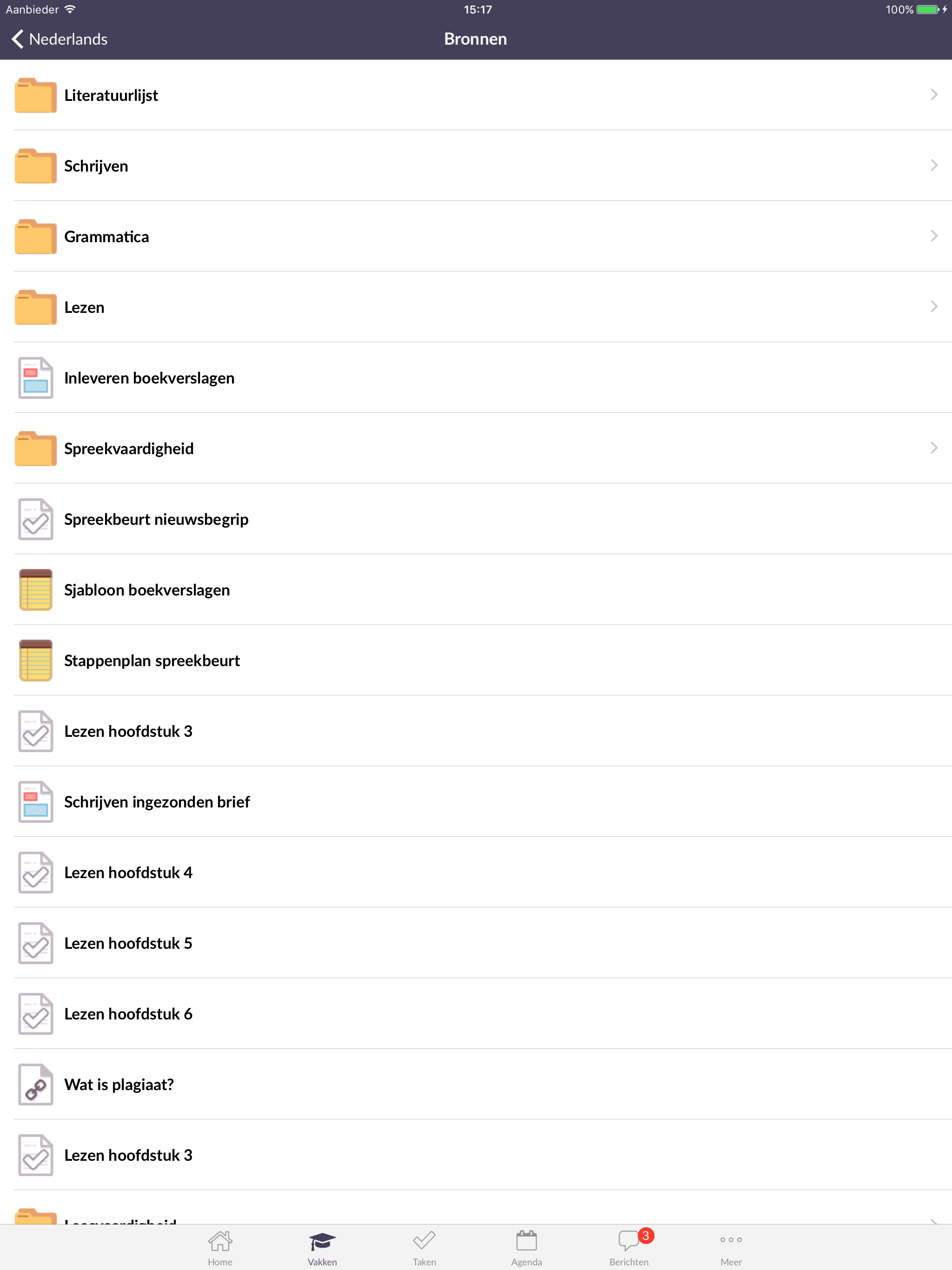Open the note icon for Stappenplan spreekbeurt

click(35, 660)
